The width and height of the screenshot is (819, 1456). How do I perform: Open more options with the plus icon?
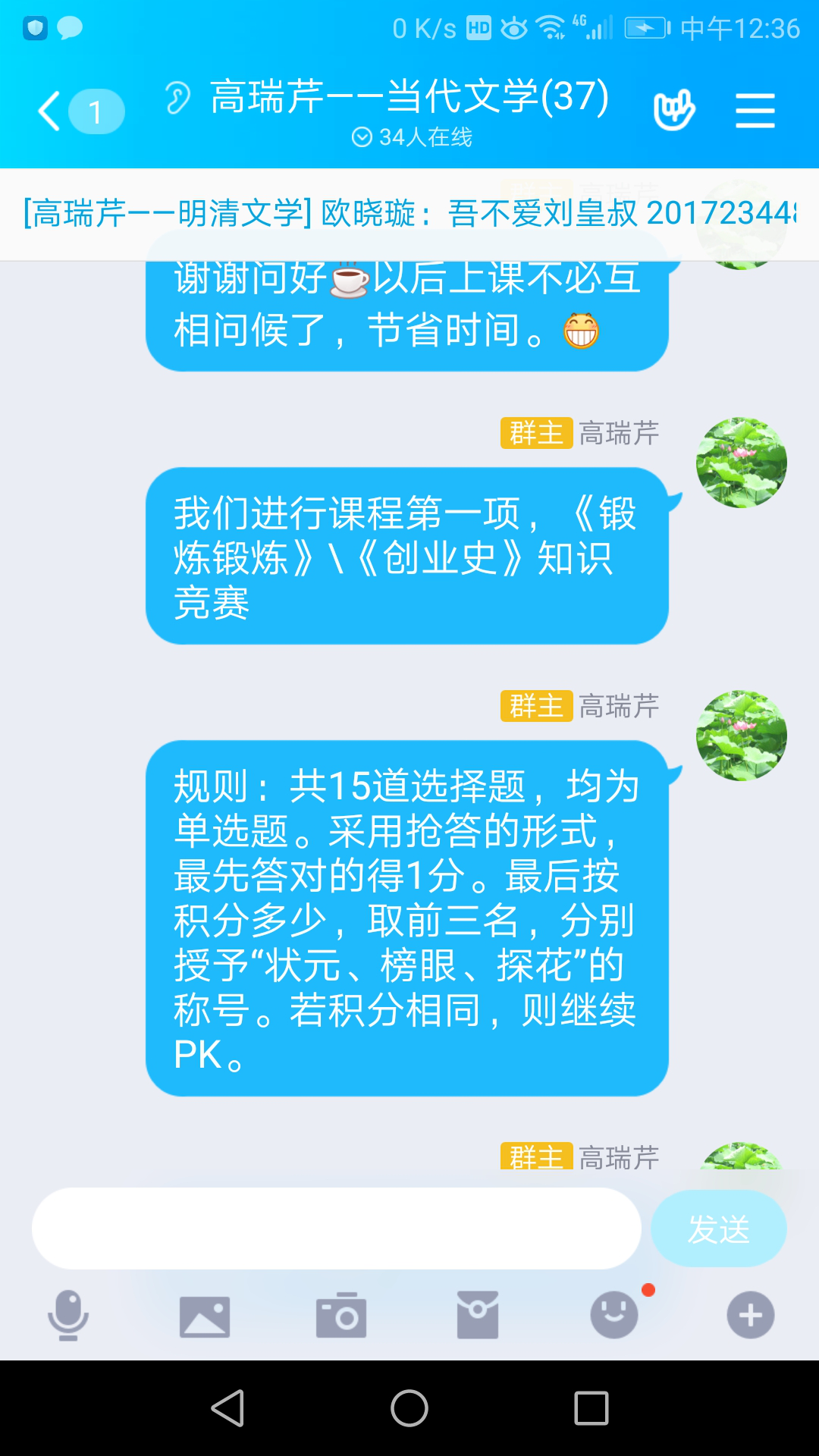coord(751,1315)
